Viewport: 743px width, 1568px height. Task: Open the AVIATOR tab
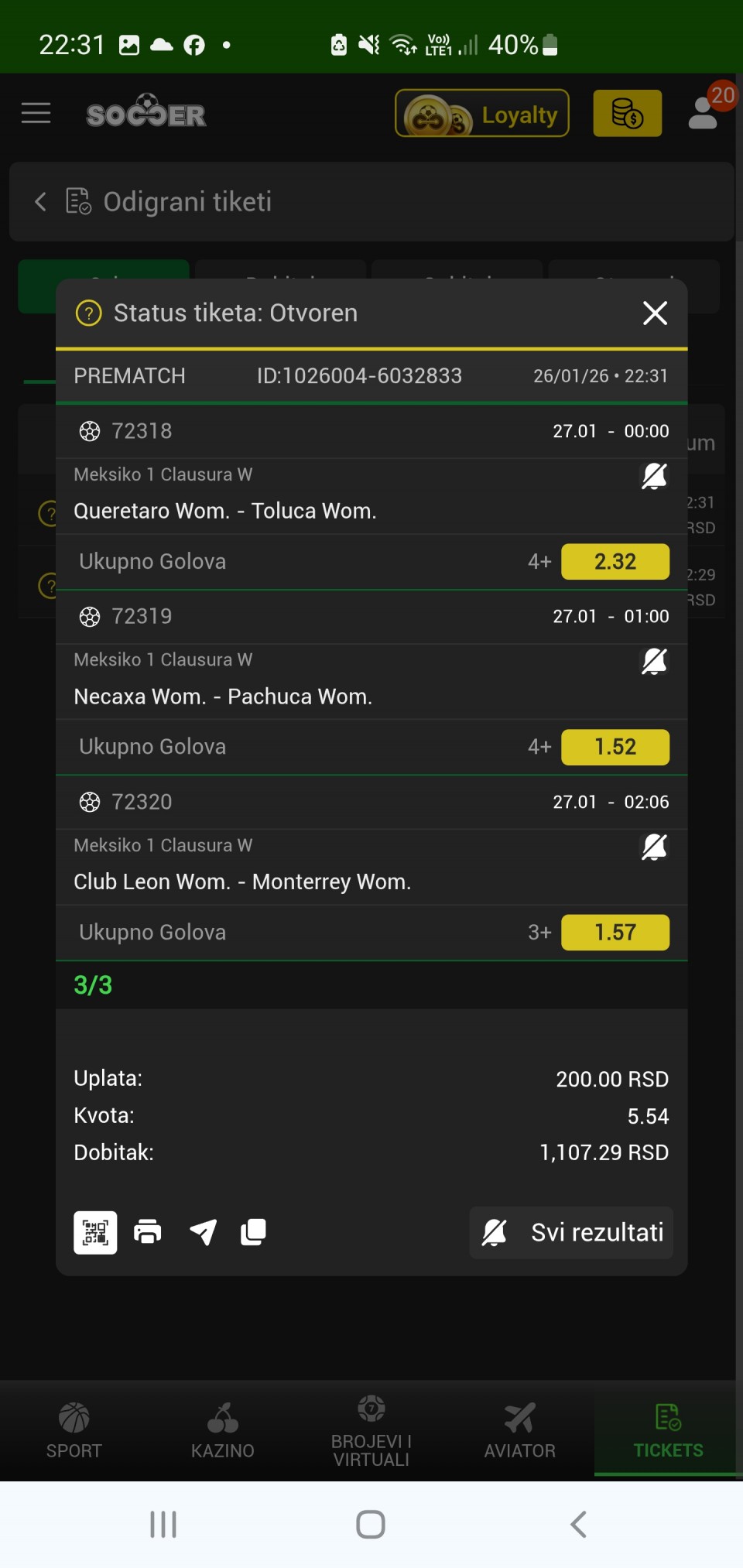click(x=520, y=1430)
